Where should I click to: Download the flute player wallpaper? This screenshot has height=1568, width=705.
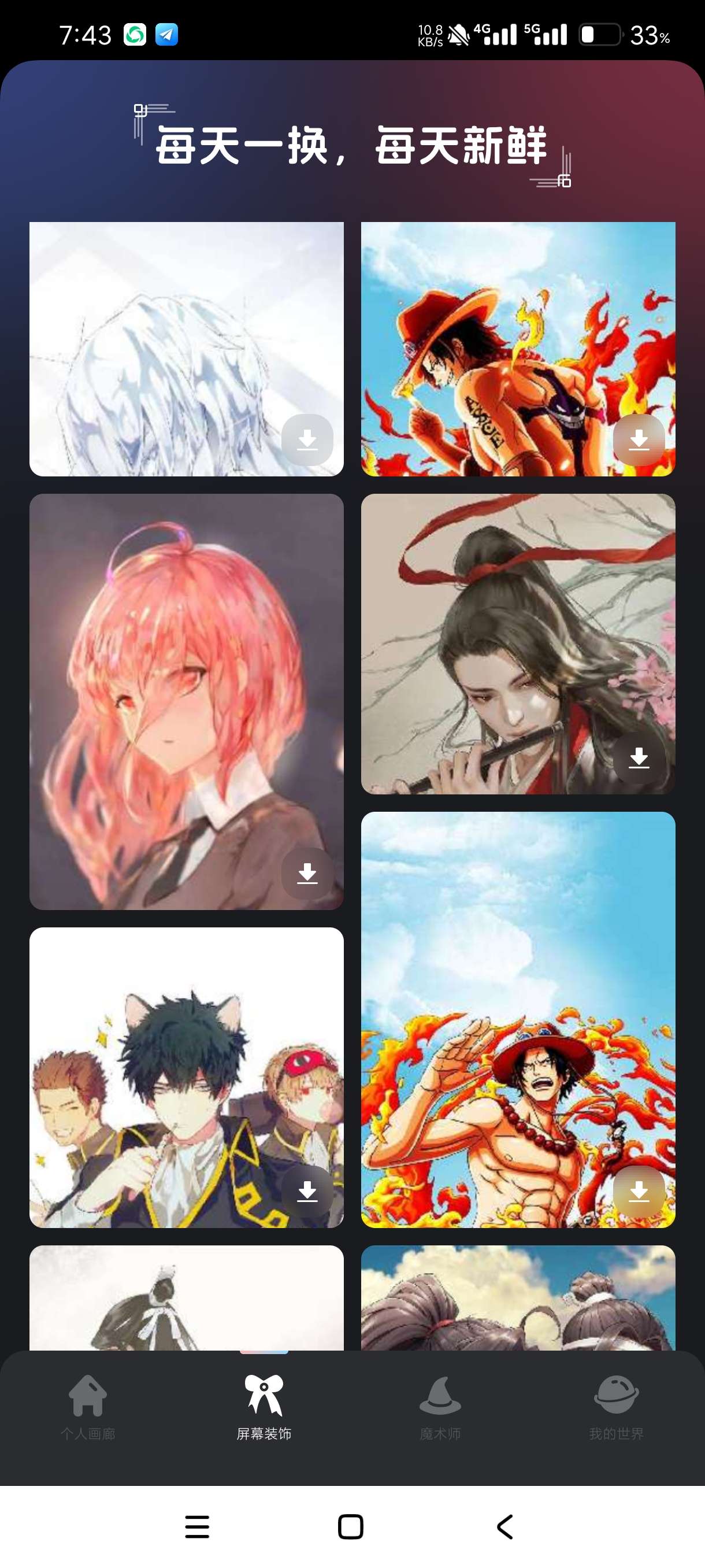pos(639,758)
